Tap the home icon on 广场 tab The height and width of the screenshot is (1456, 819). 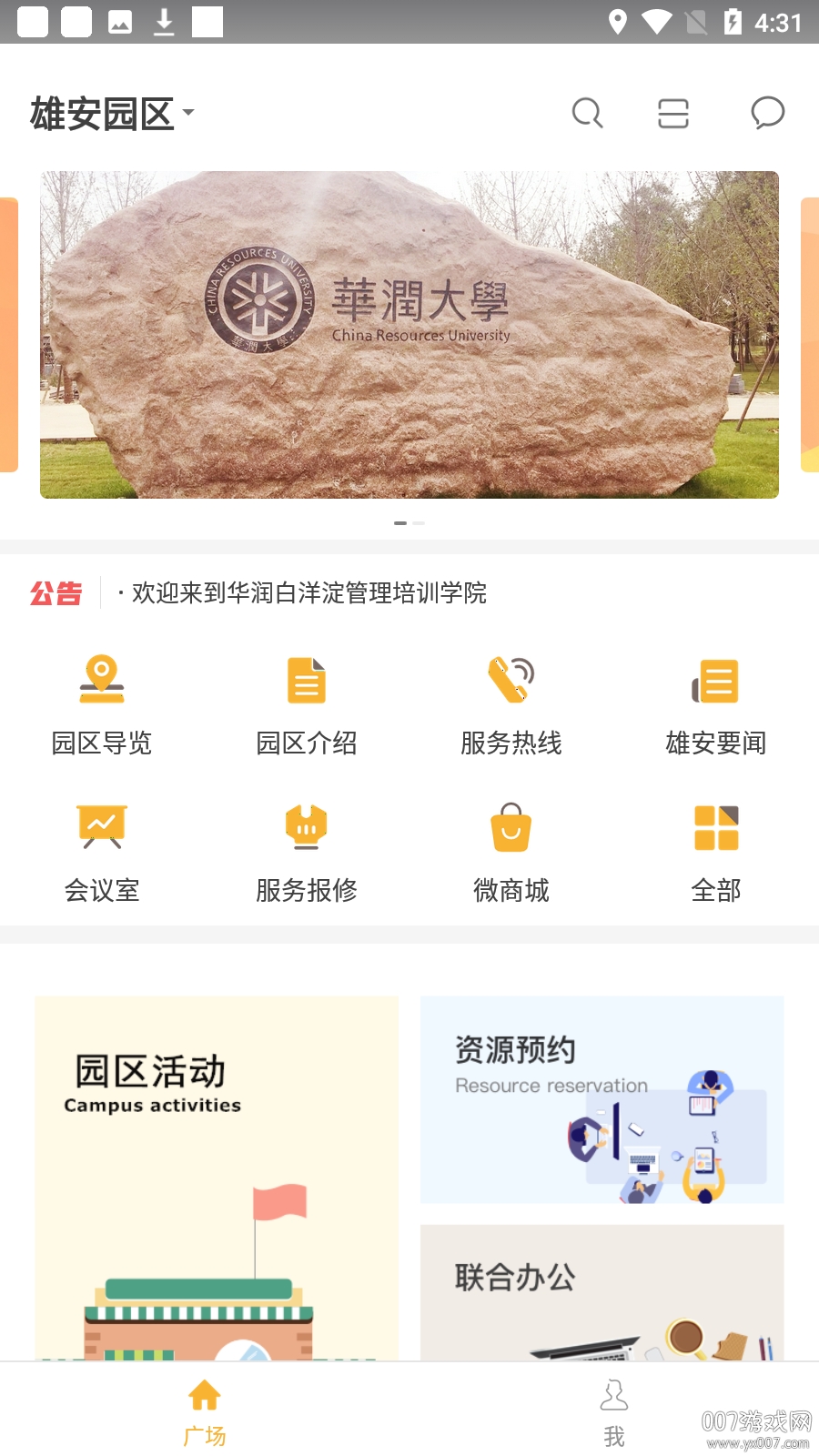tap(205, 1395)
